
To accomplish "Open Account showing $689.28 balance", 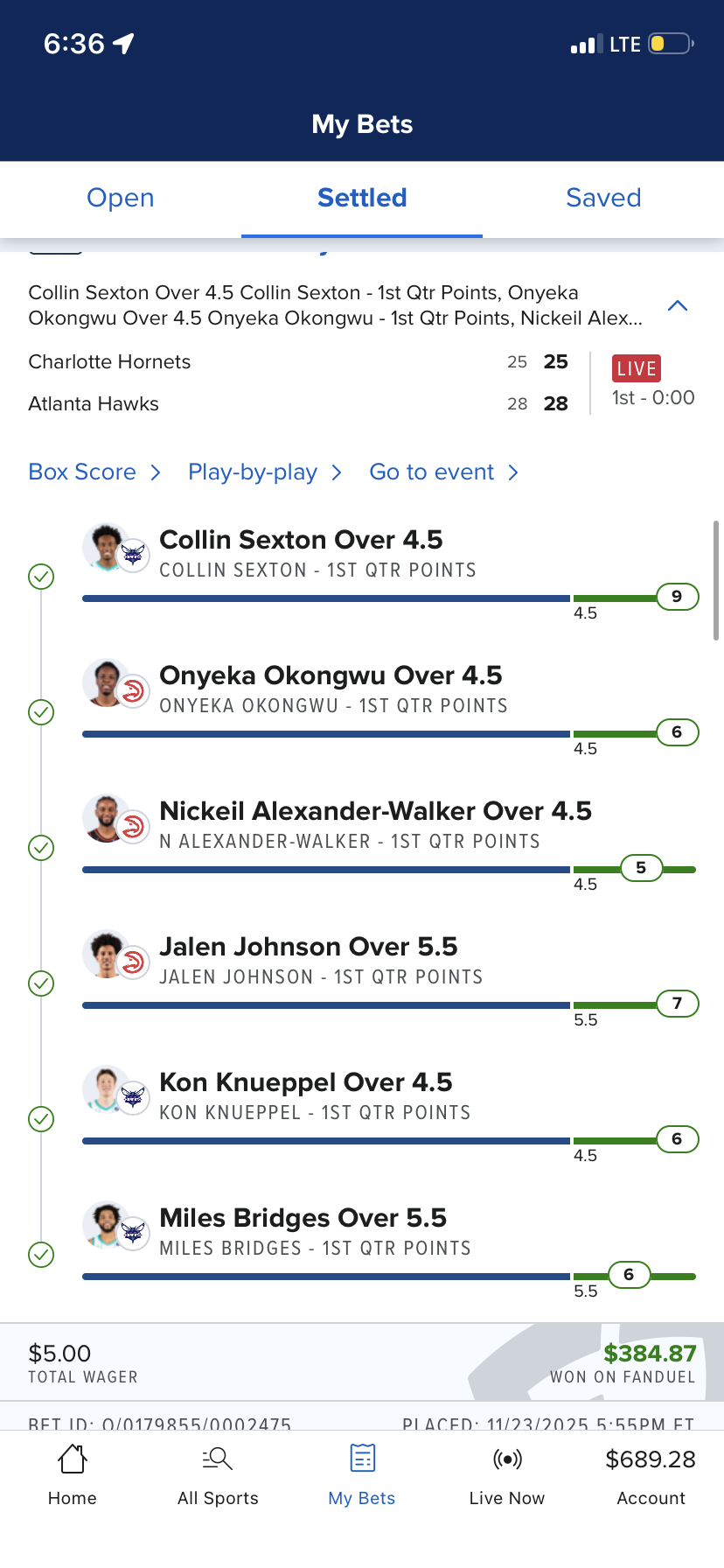I will click(651, 1475).
